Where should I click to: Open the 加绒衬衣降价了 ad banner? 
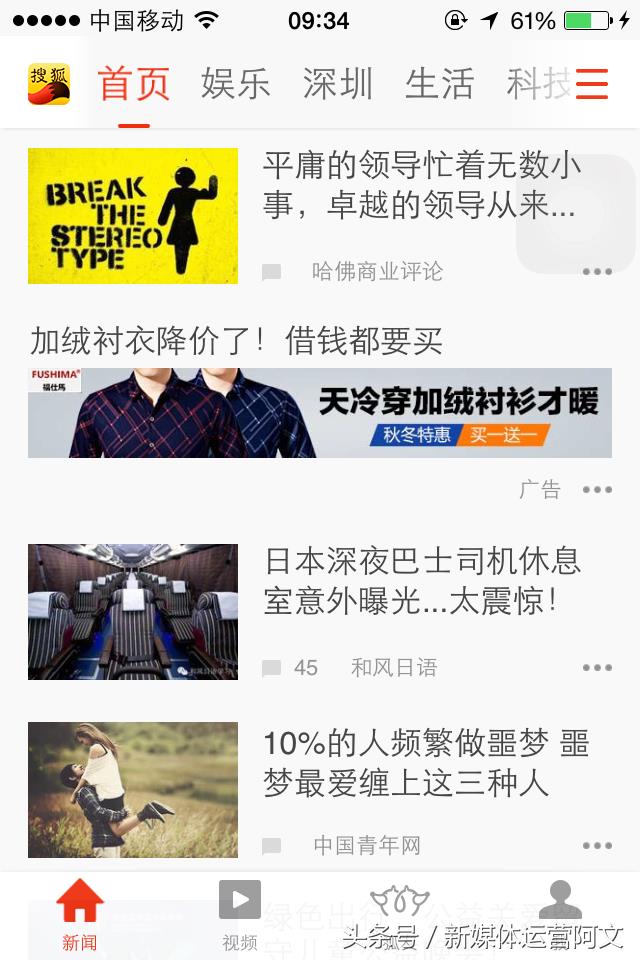coord(320,412)
